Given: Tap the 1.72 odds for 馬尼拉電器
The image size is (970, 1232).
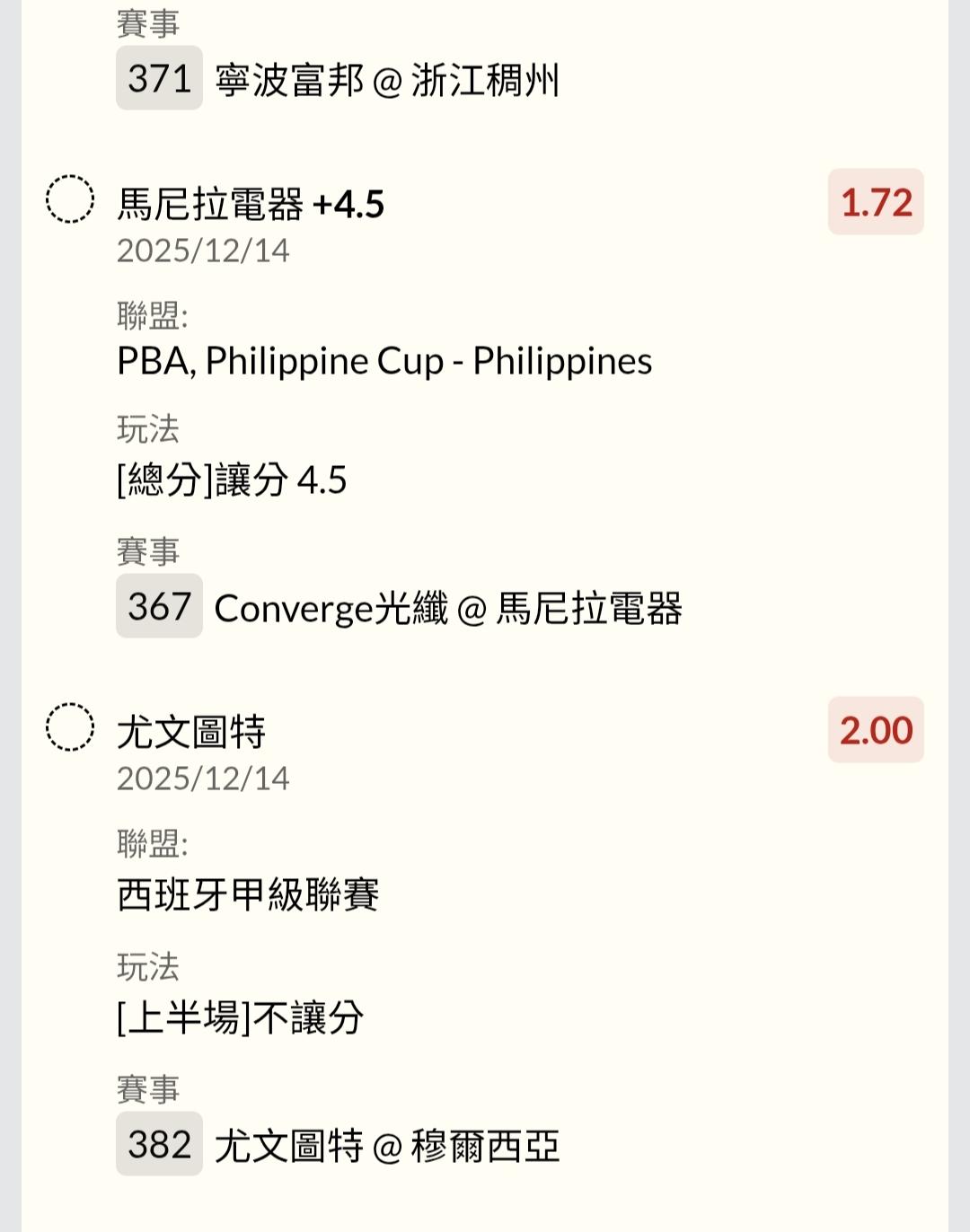Looking at the screenshot, I should 876,202.
